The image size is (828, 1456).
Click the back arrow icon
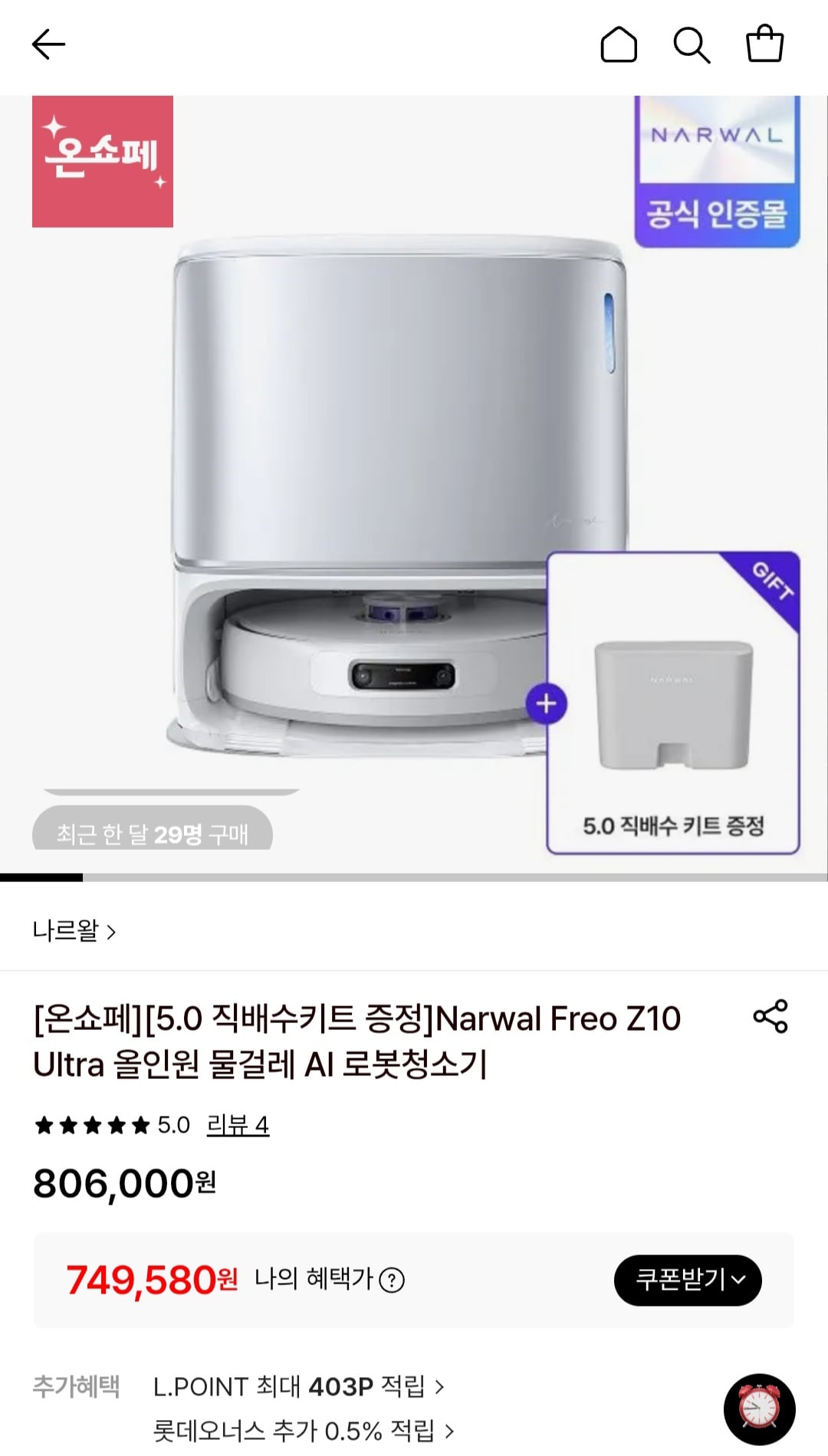point(48,44)
